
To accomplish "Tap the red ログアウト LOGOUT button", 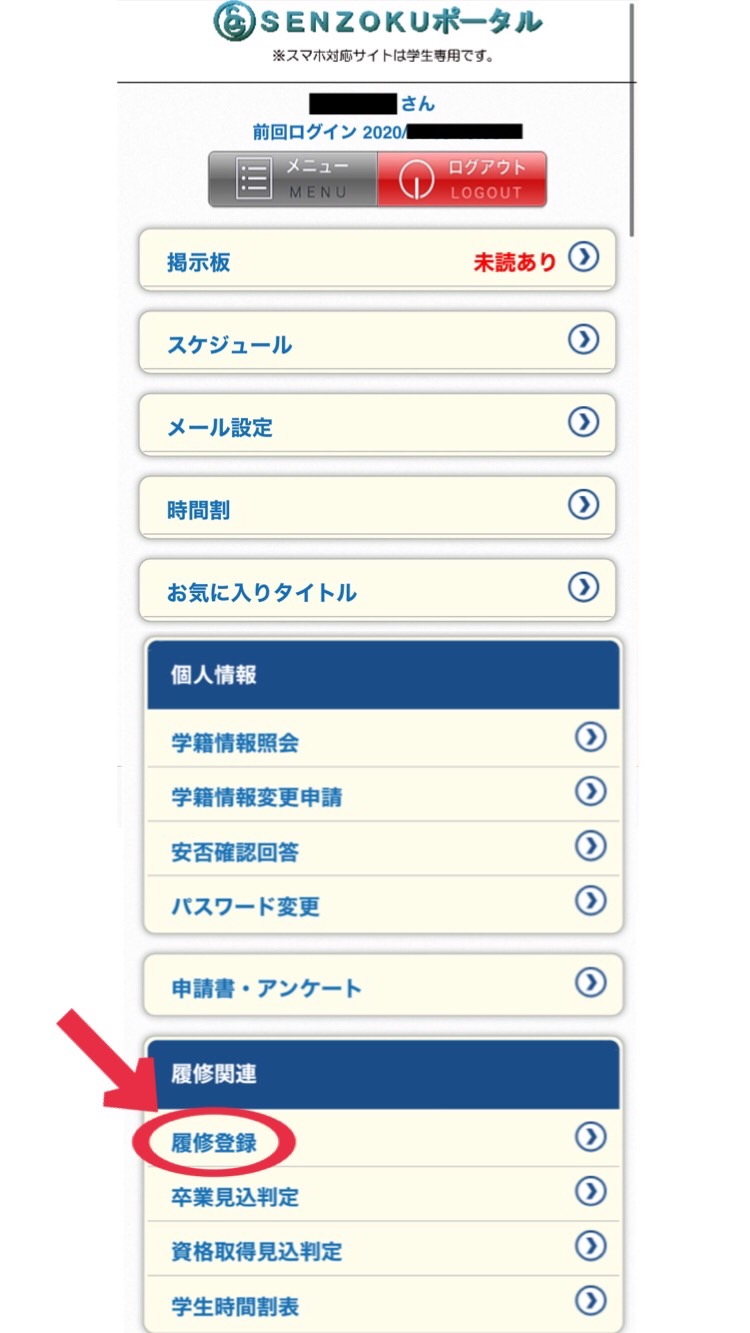I will coord(462,179).
